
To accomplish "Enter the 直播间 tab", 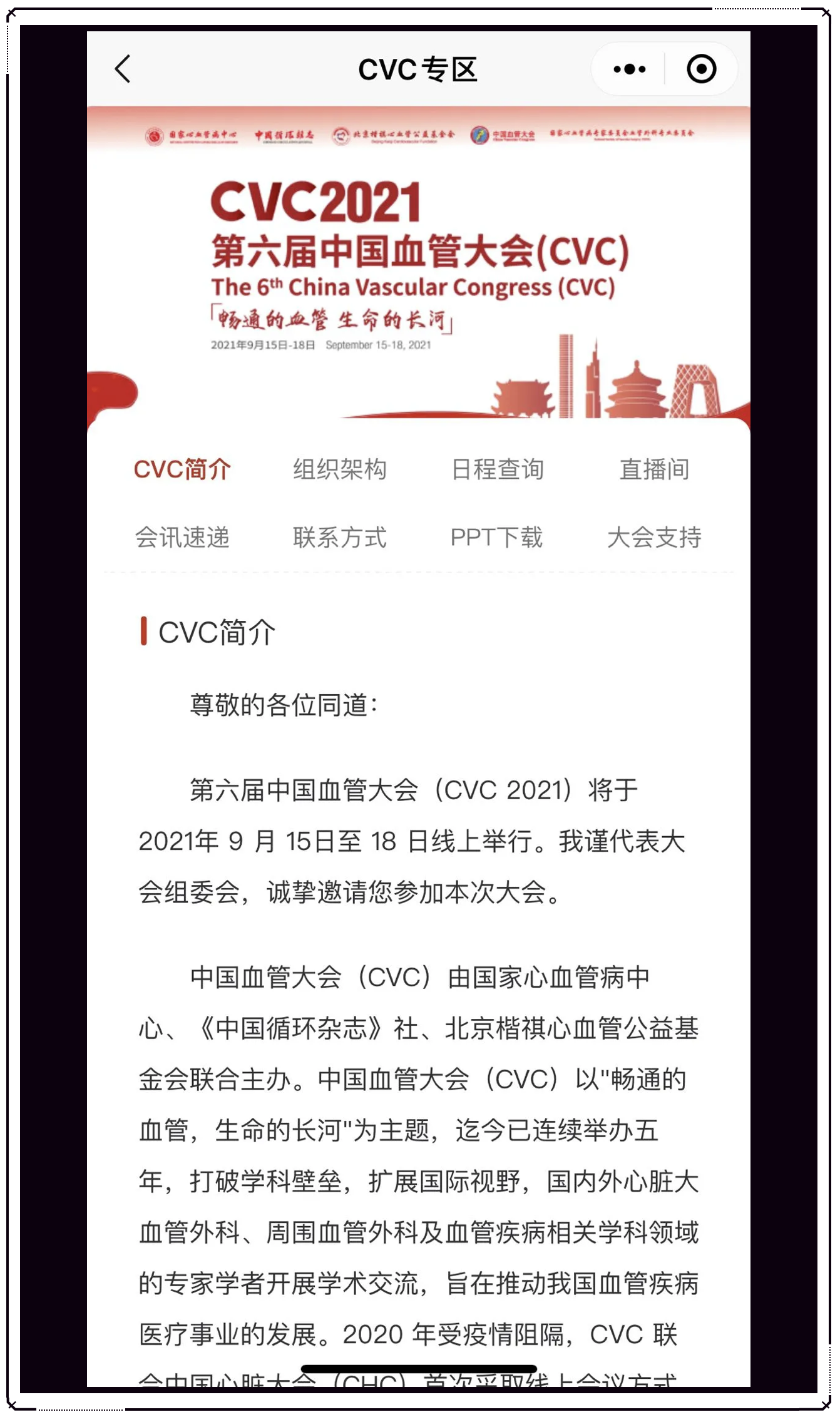I will [x=655, y=469].
